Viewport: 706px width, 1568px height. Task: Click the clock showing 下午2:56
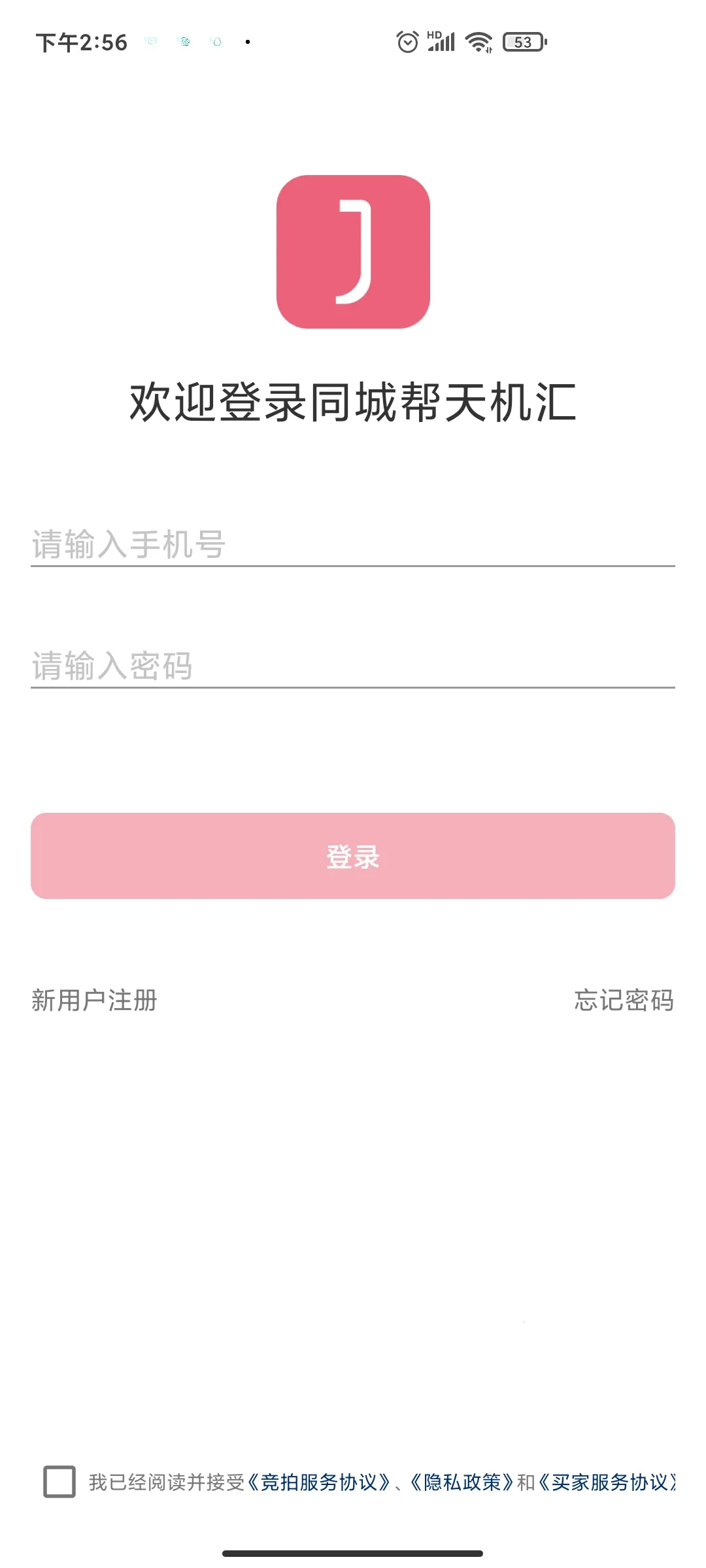pos(82,41)
